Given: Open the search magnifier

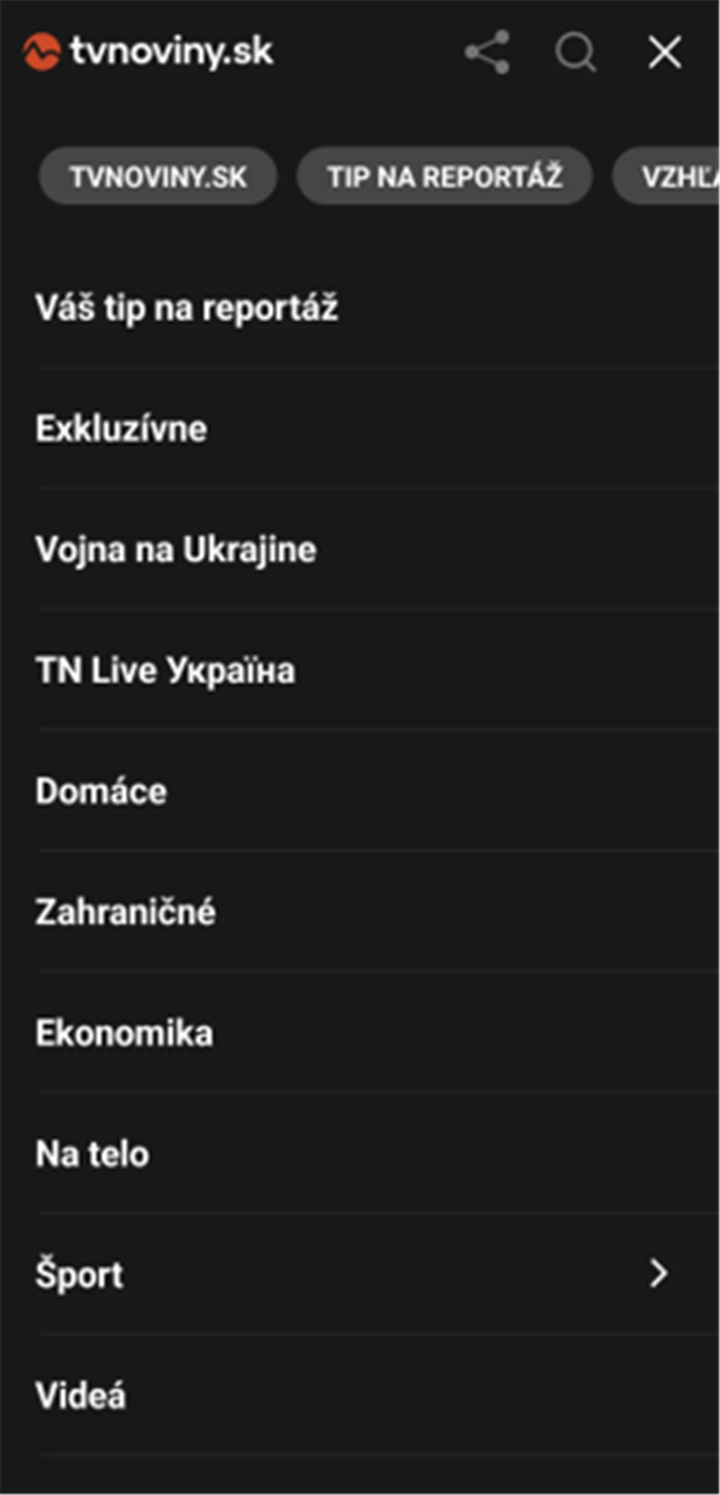Looking at the screenshot, I should 576,52.
